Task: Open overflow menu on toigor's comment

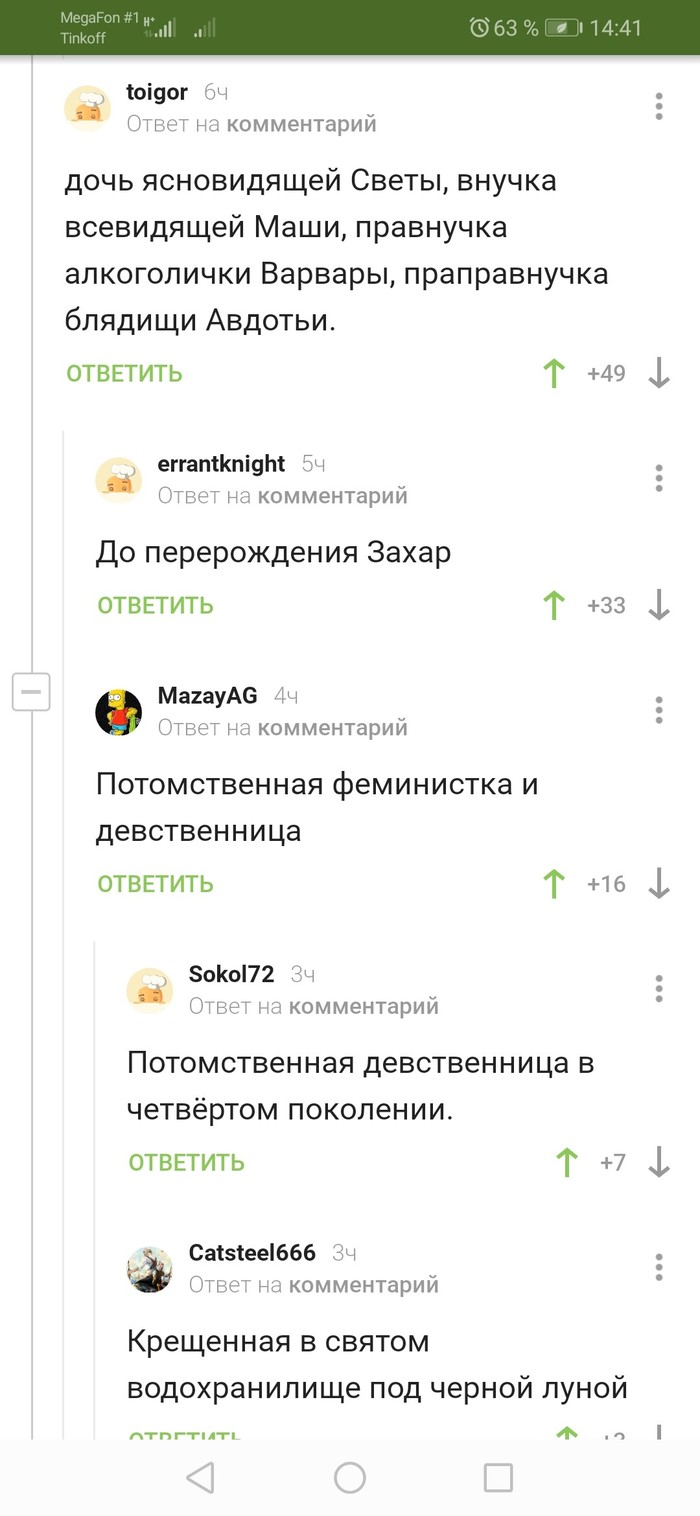Action: point(658,106)
